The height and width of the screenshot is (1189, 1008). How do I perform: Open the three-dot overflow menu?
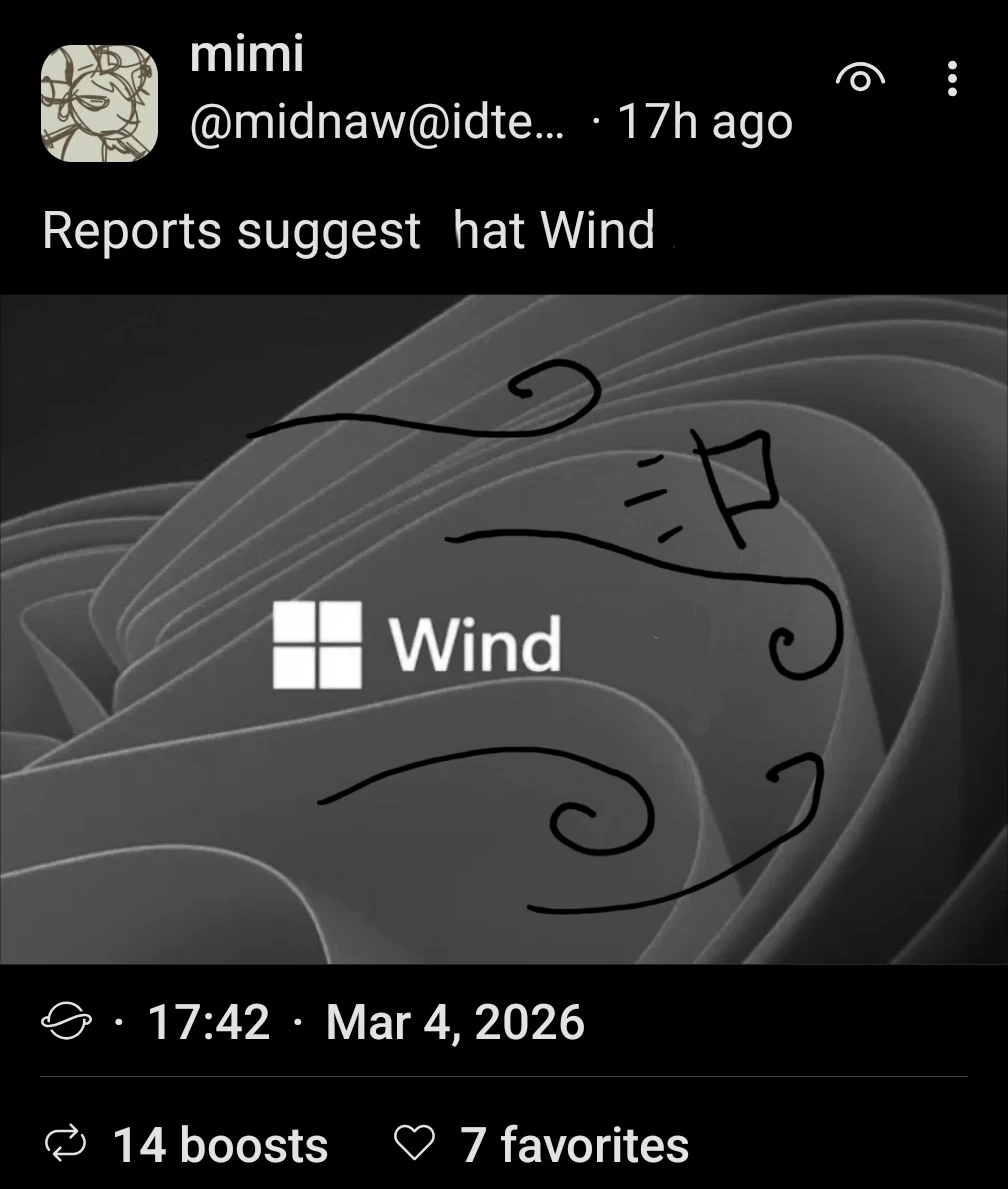tap(952, 79)
